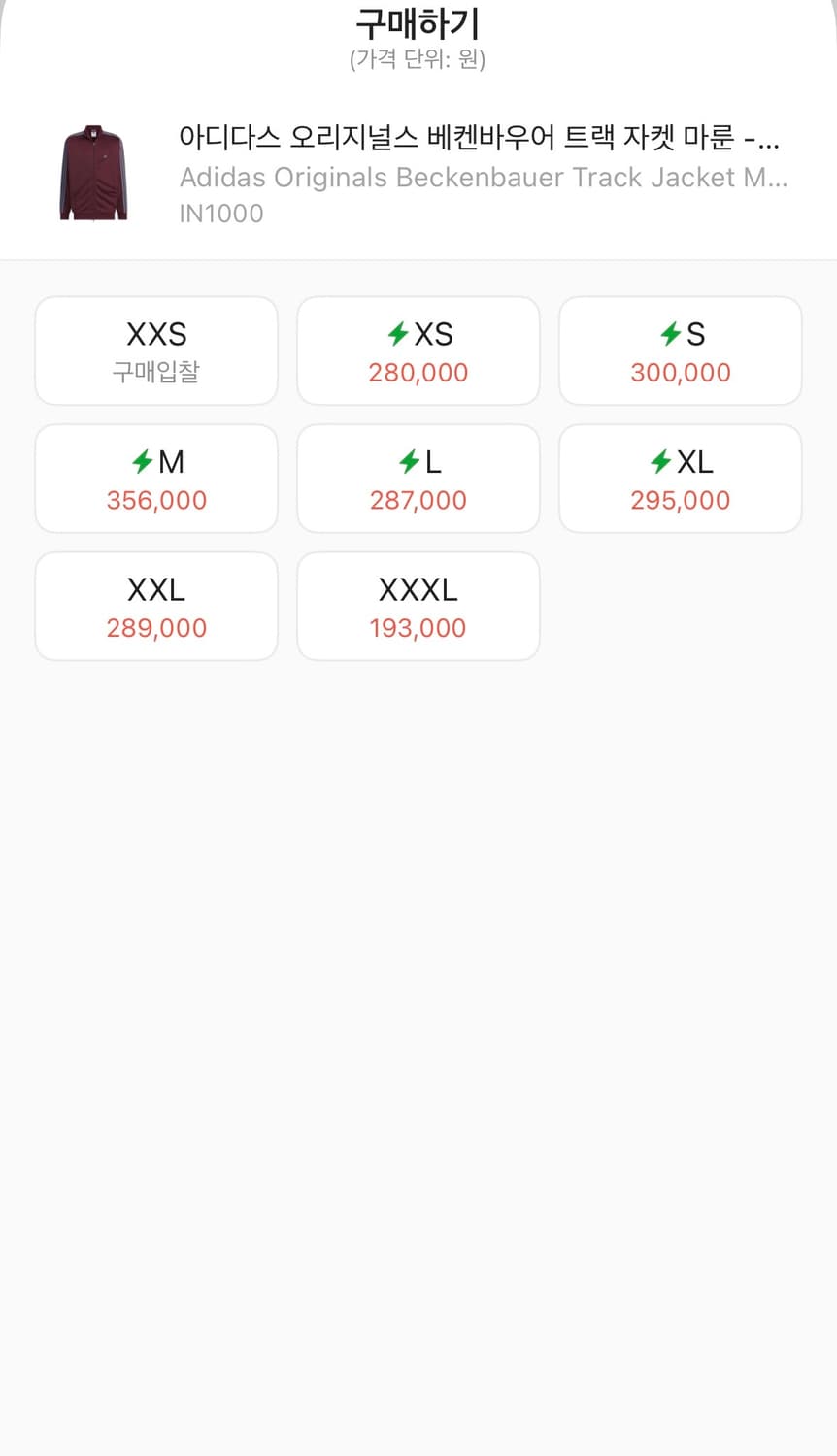Select size XXS to place a buy bid
Screen dimensions: 837x1456
[155, 349]
